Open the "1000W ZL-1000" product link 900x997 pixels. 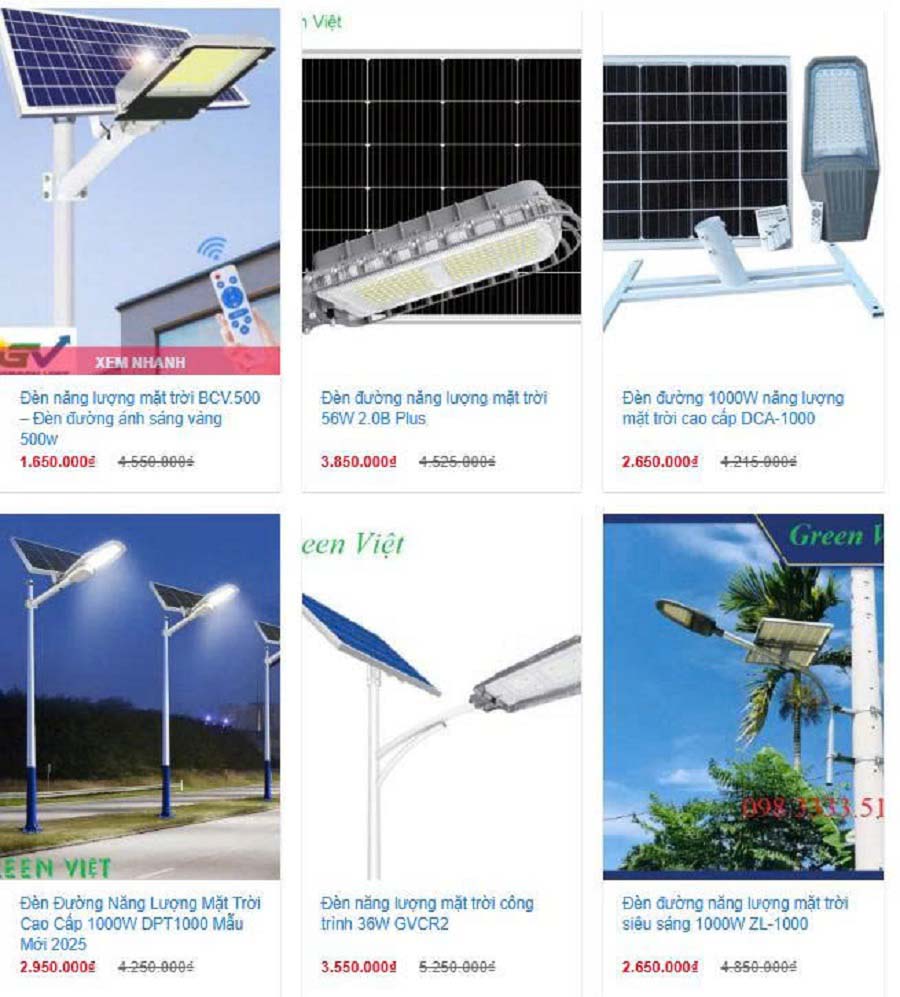point(731,910)
